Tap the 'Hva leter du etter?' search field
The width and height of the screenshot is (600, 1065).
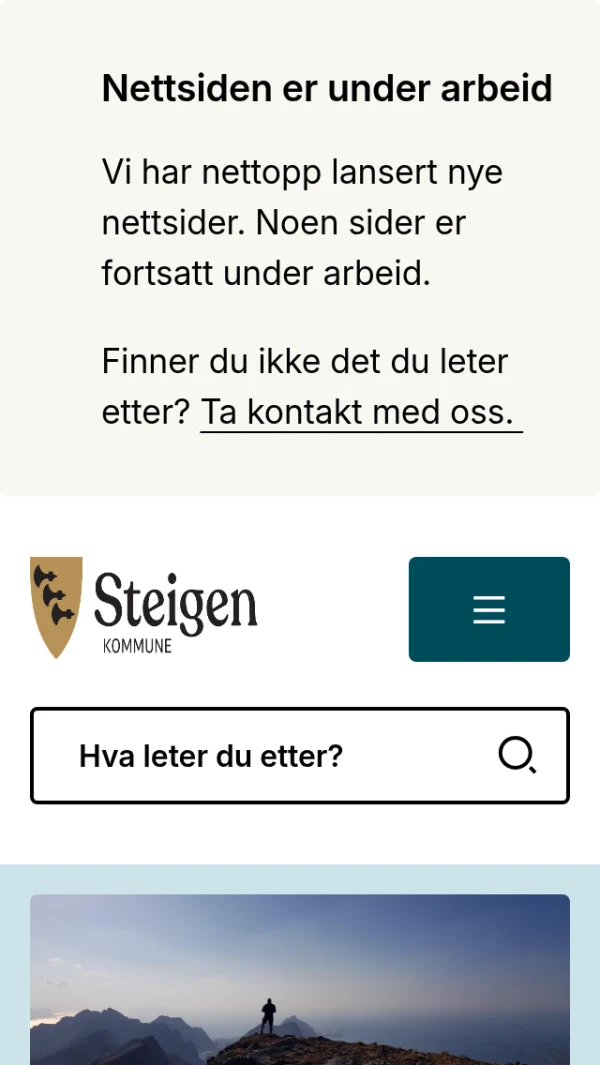click(300, 755)
